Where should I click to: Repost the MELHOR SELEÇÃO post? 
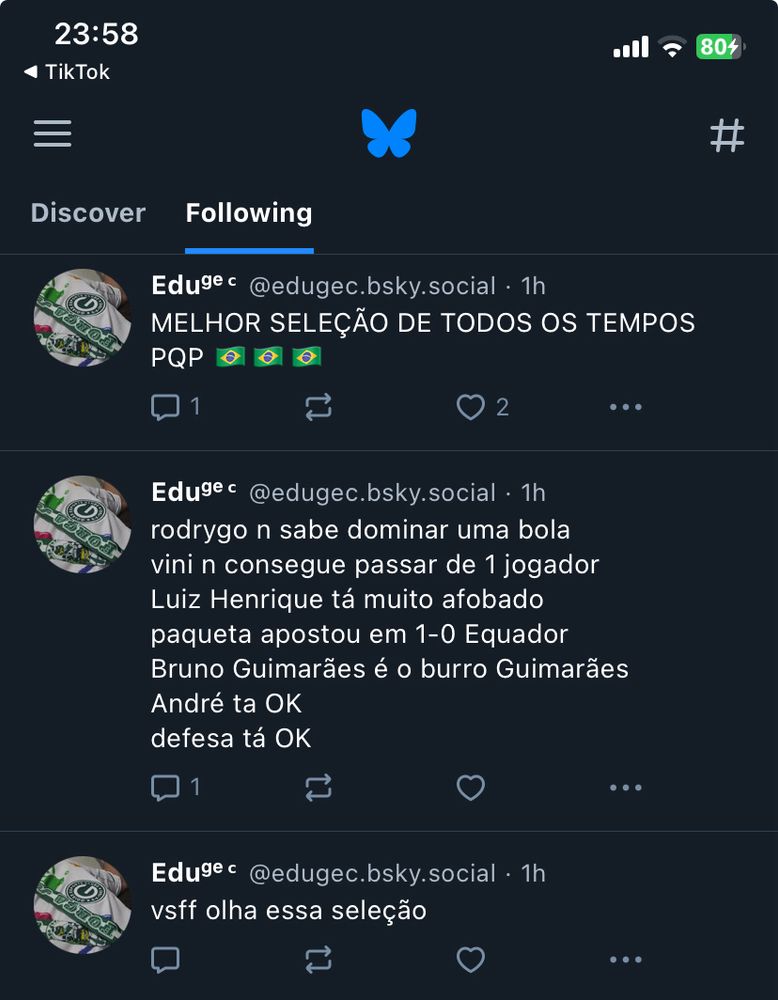tap(318, 407)
